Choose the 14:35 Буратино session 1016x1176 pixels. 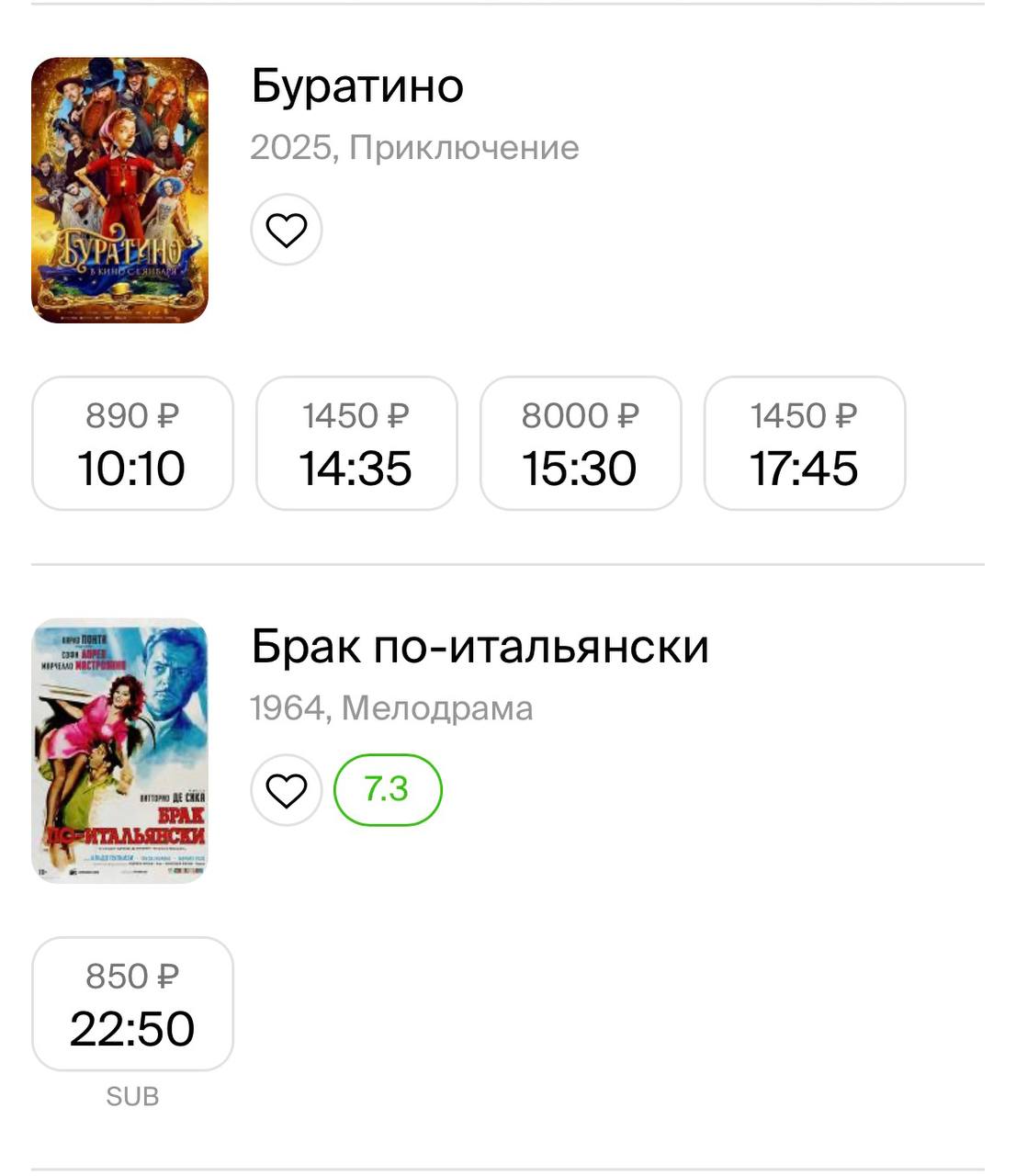(356, 443)
